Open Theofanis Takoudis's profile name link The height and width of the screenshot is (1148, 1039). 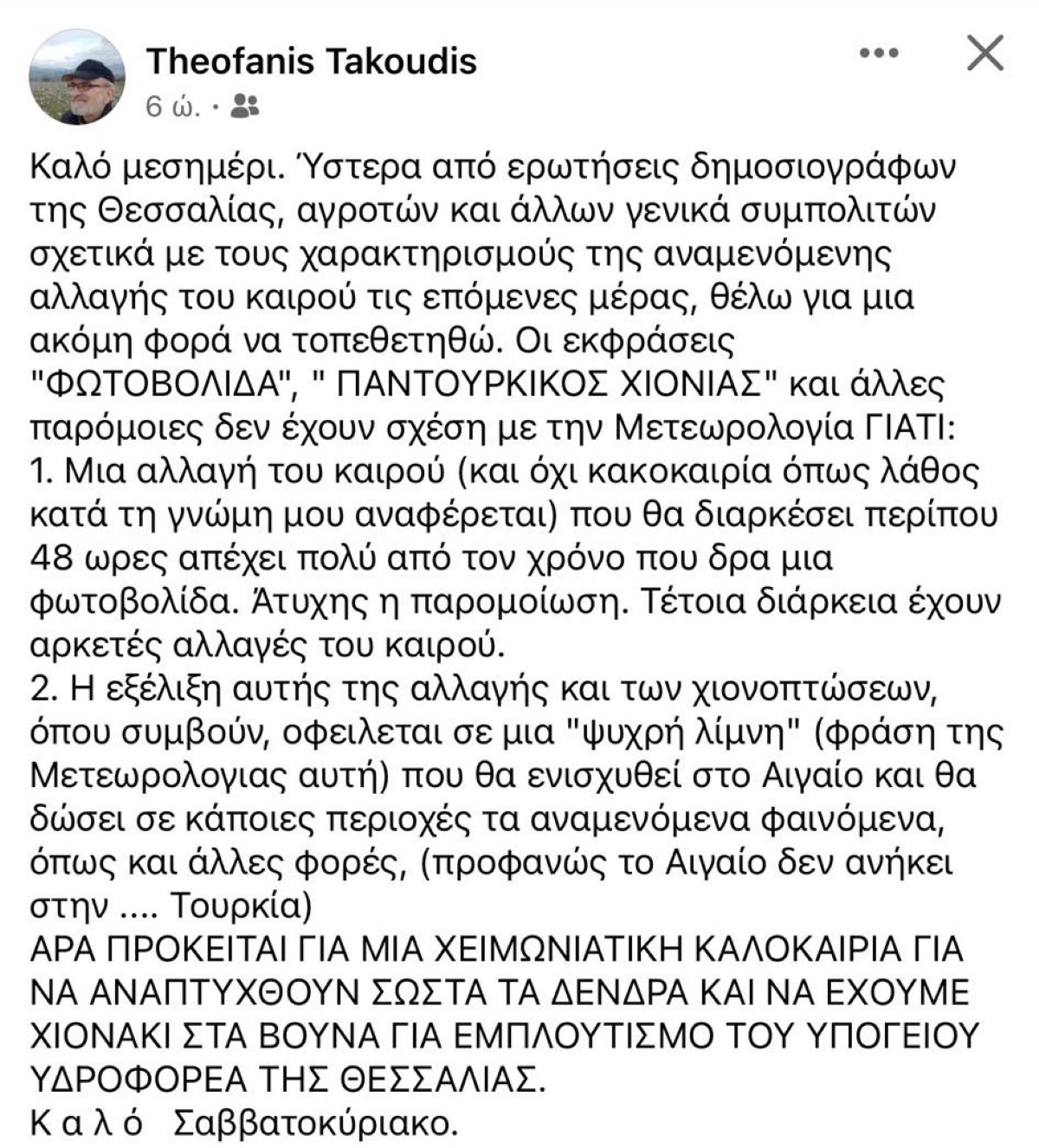(x=312, y=61)
